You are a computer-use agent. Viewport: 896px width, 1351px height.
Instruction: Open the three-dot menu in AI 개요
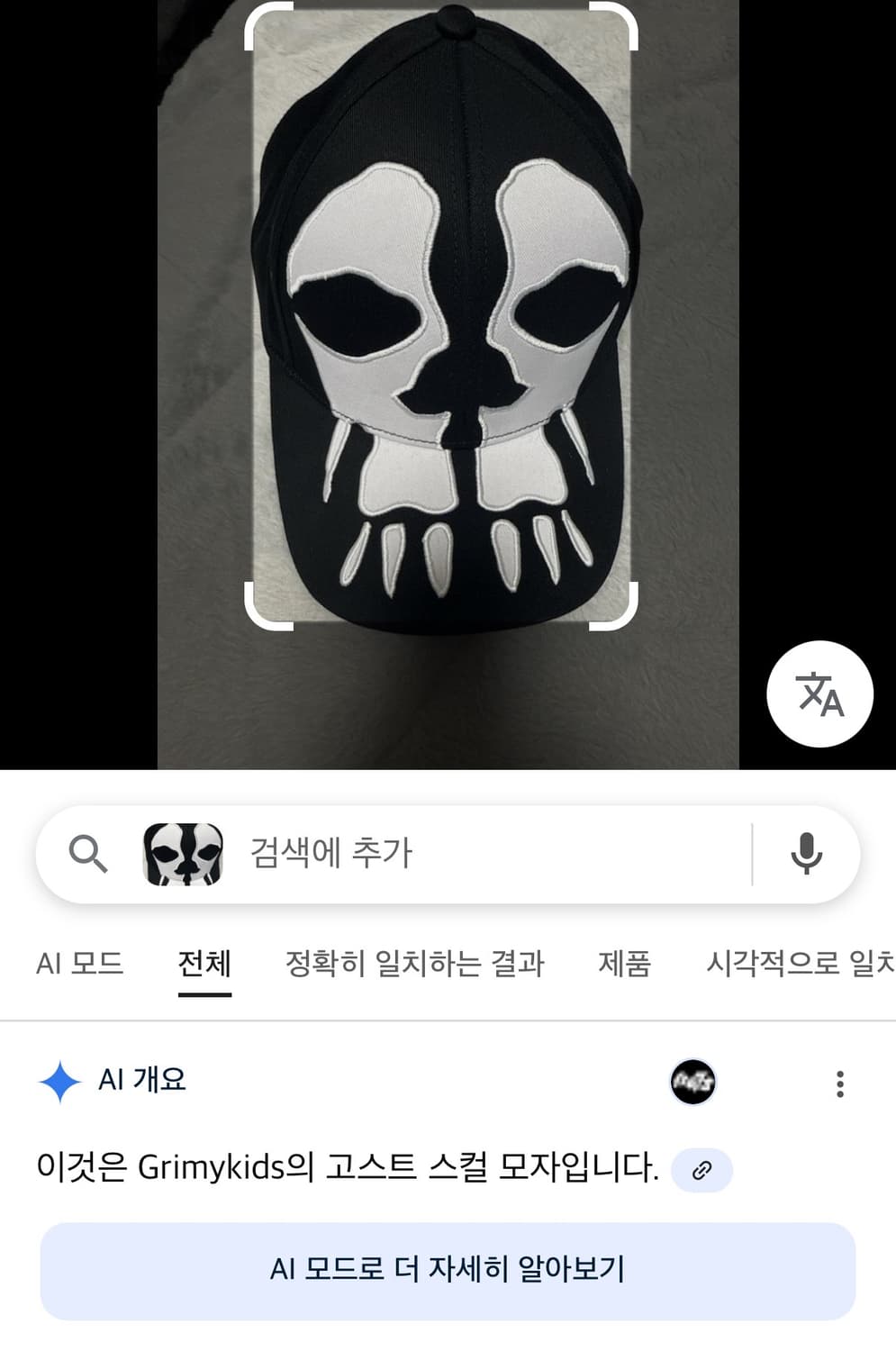[840, 1082]
